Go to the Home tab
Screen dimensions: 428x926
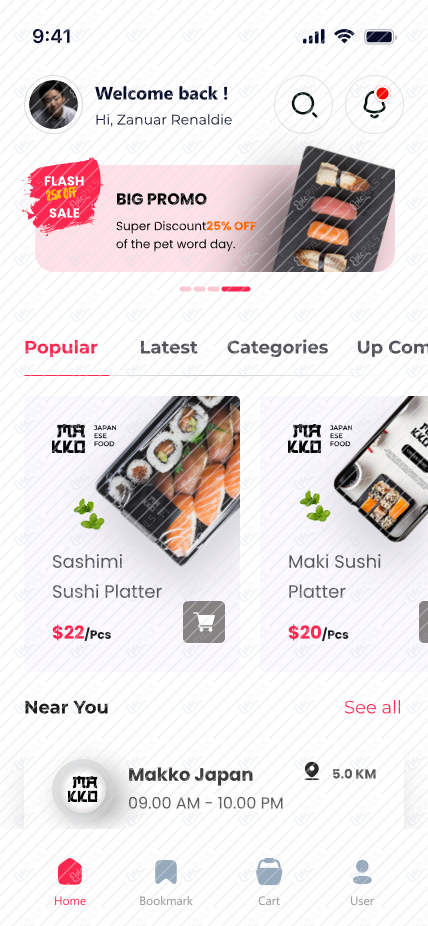pyautogui.click(x=70, y=882)
